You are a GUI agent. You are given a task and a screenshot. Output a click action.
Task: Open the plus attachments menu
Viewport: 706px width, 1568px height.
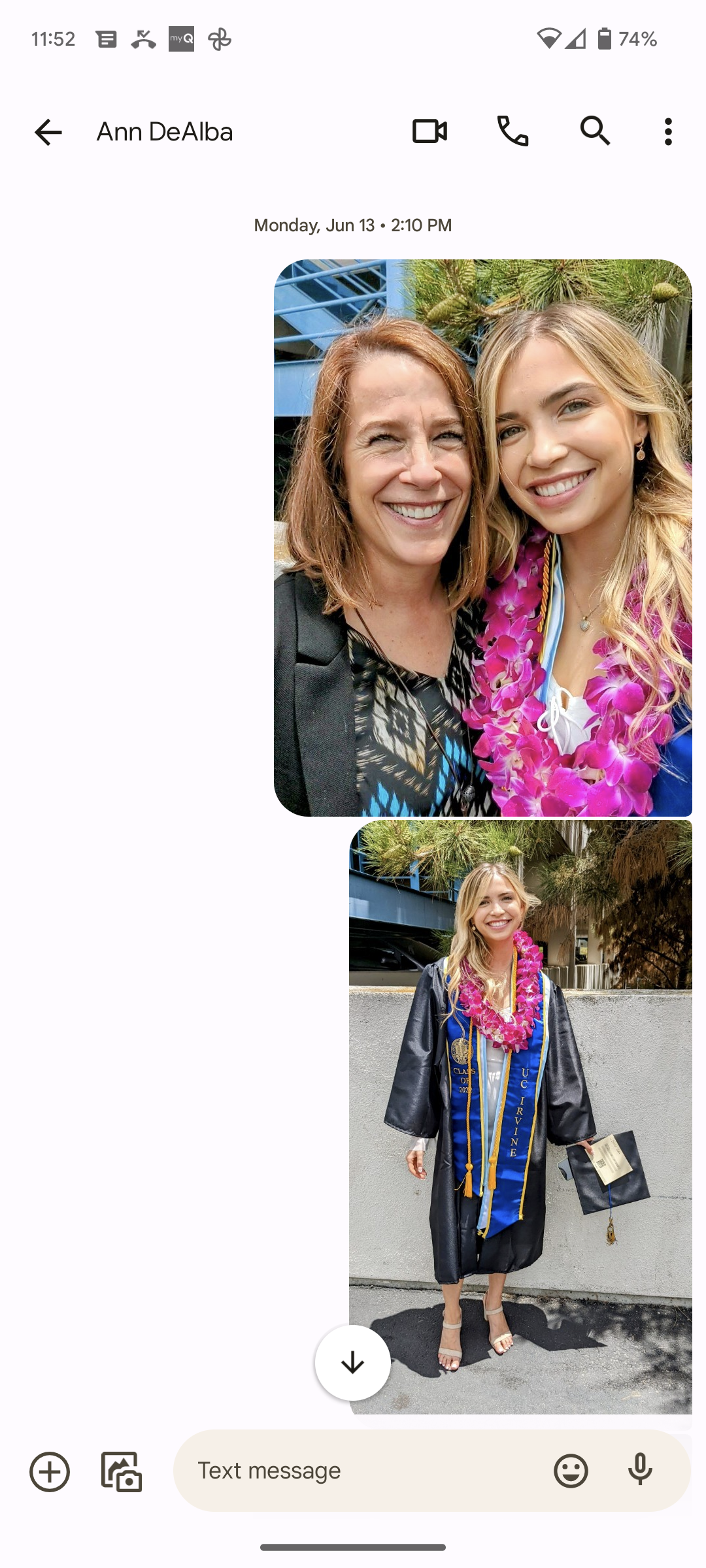(50, 1471)
